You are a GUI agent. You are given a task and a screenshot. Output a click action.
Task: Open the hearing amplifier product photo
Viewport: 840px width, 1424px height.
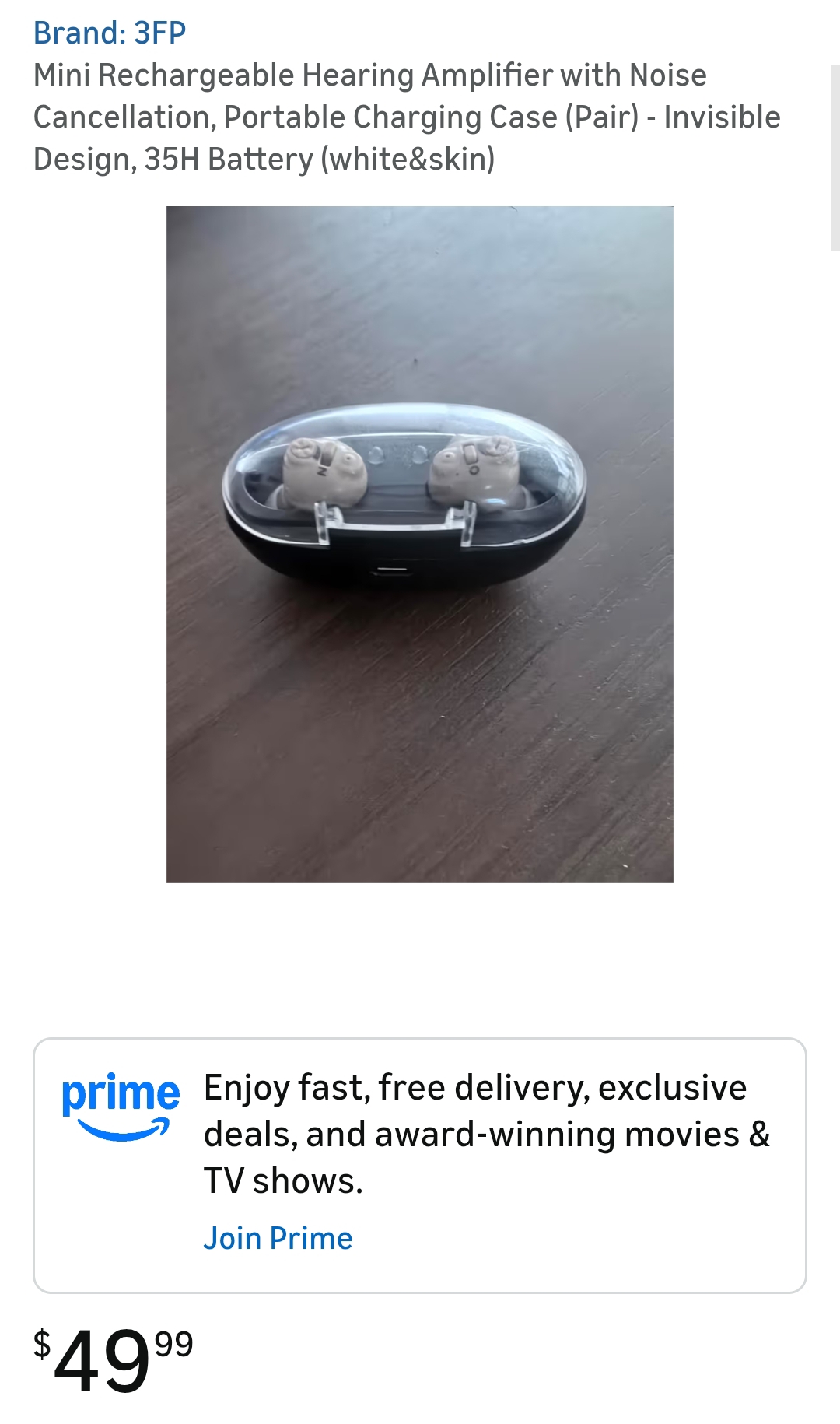419,544
